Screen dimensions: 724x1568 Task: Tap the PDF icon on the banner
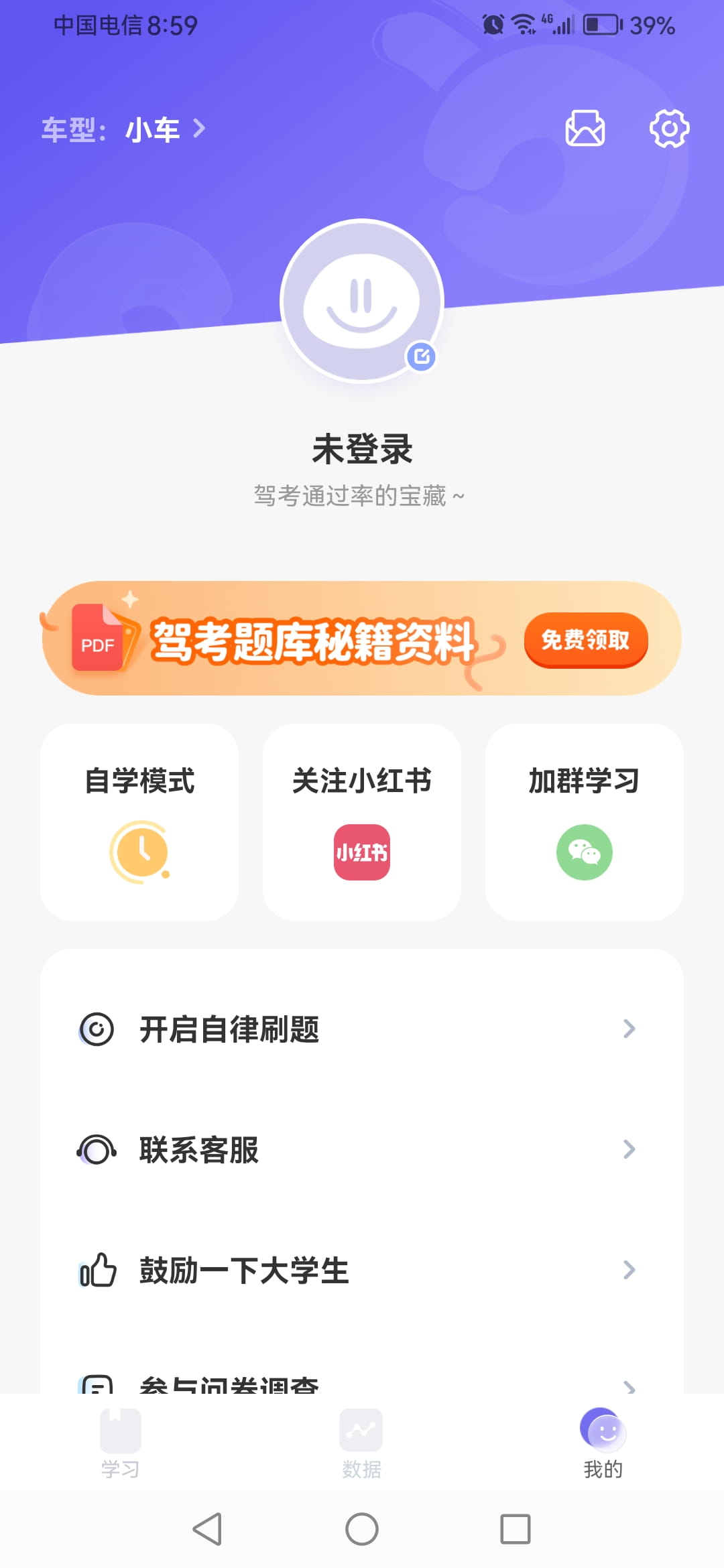click(99, 642)
